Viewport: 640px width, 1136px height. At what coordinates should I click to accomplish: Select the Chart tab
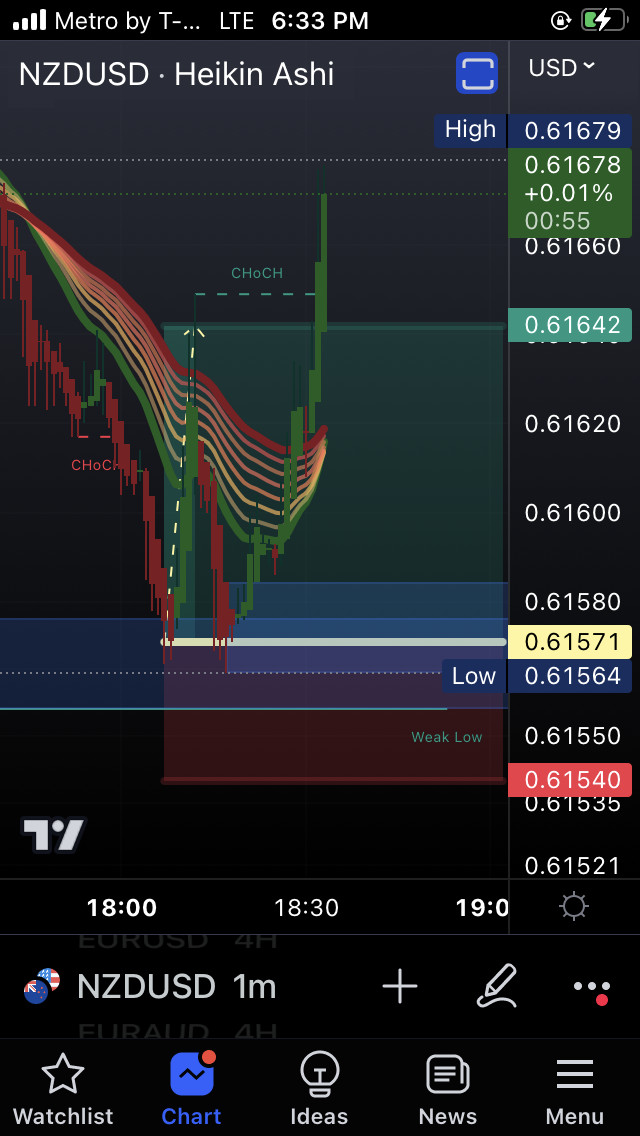pyautogui.click(x=191, y=1090)
